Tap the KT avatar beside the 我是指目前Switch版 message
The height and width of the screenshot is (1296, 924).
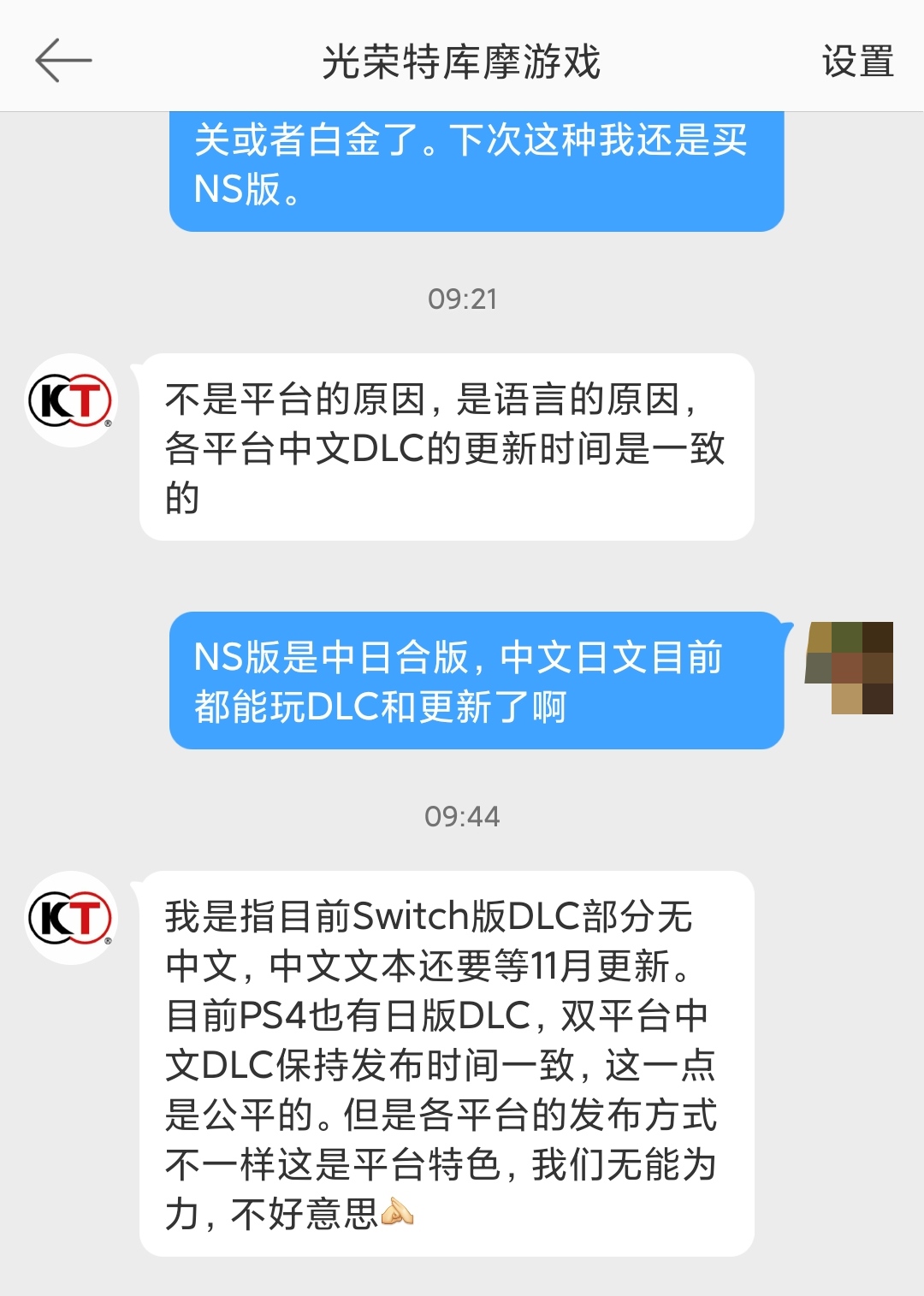pyautogui.click(x=71, y=918)
